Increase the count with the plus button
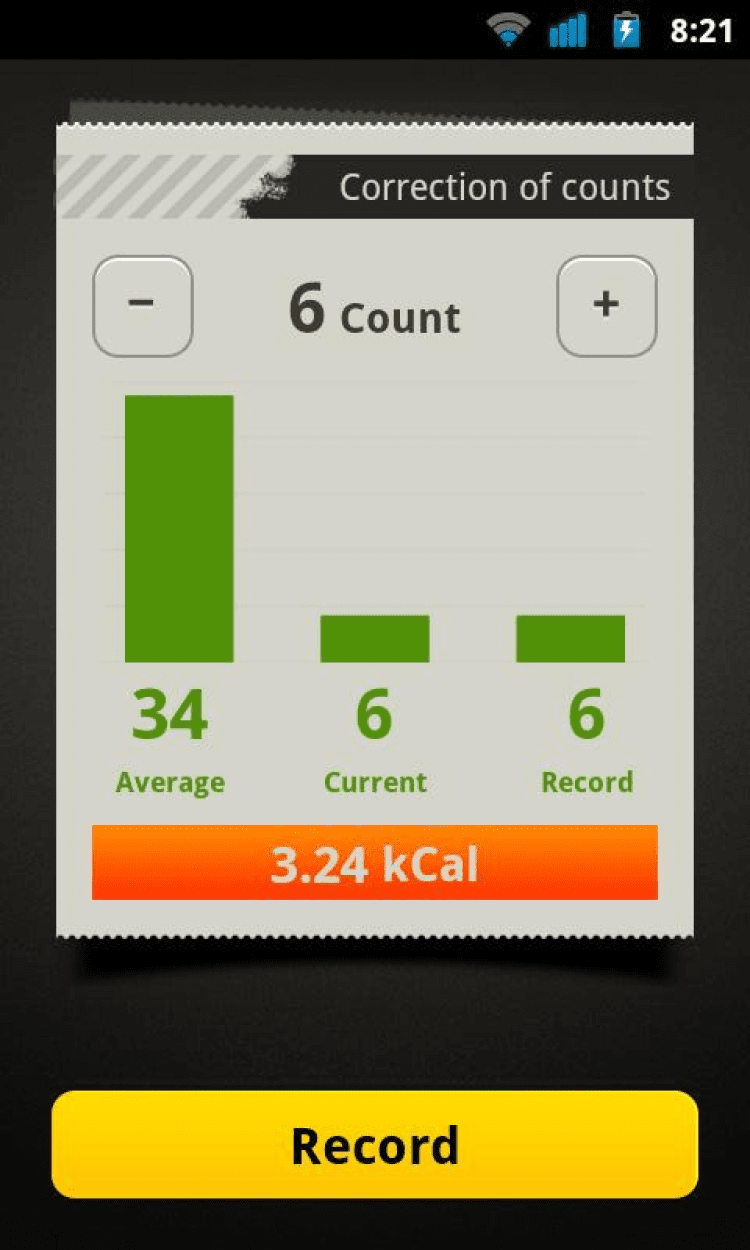 pyautogui.click(x=606, y=306)
